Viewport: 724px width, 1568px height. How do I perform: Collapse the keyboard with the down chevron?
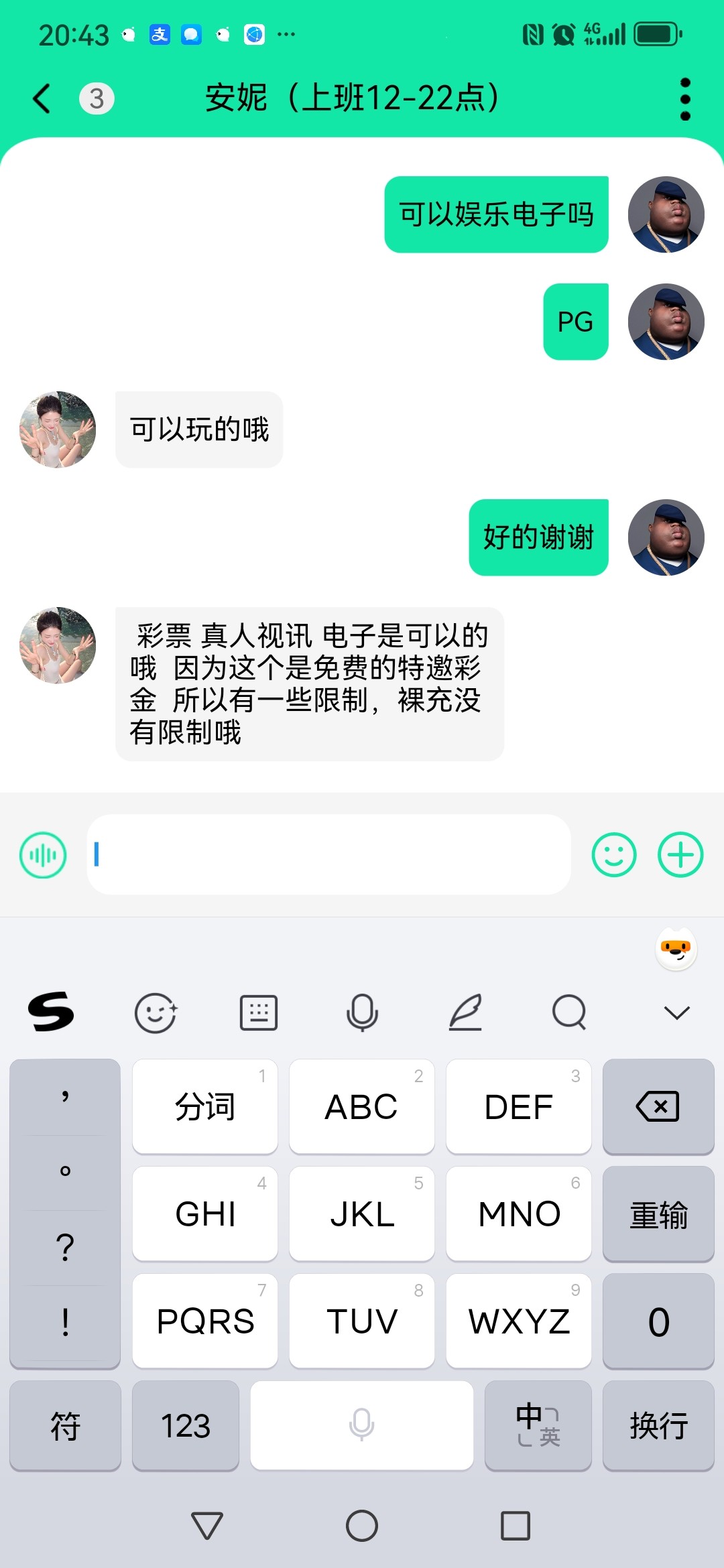tap(676, 1012)
